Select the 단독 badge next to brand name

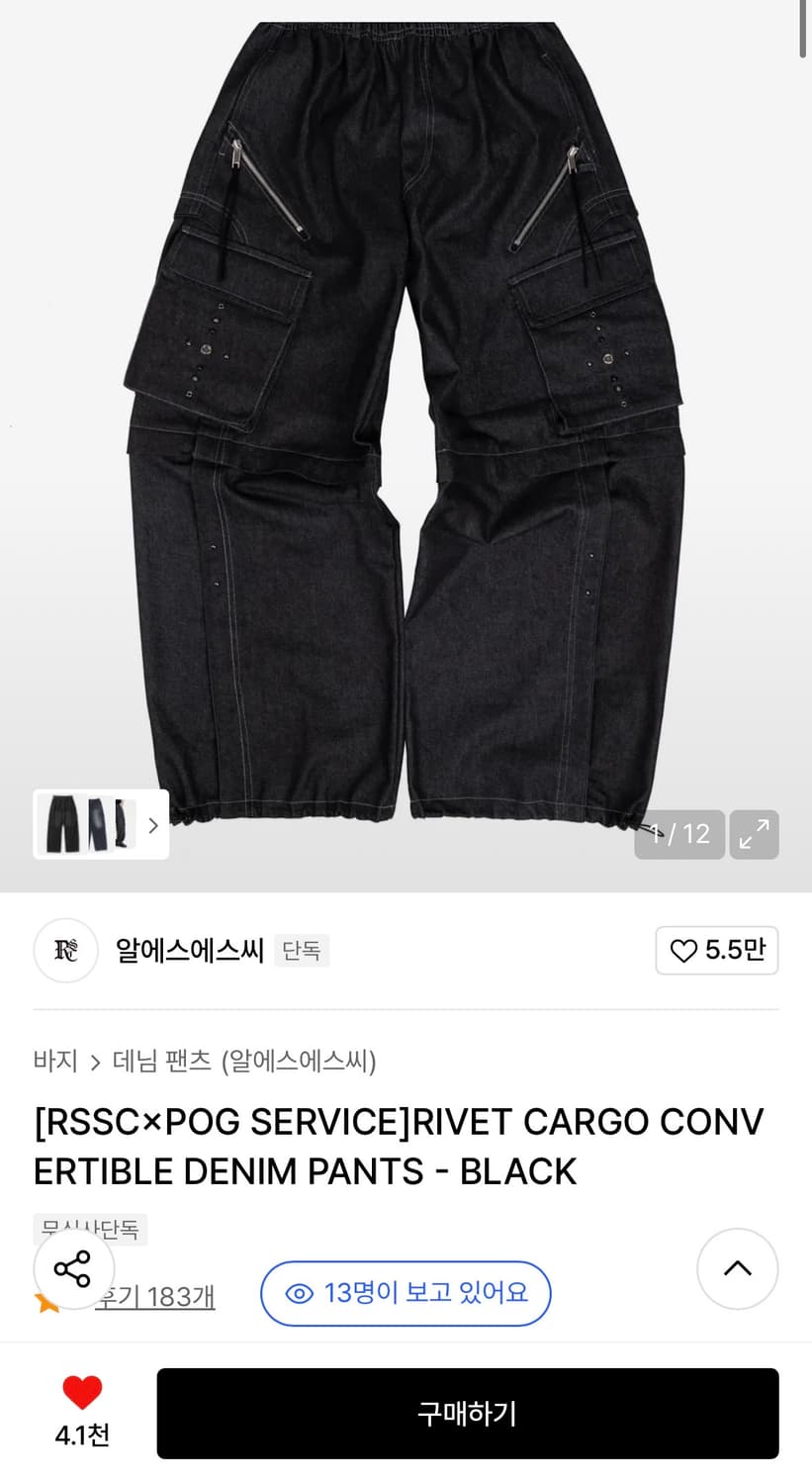pos(302,950)
